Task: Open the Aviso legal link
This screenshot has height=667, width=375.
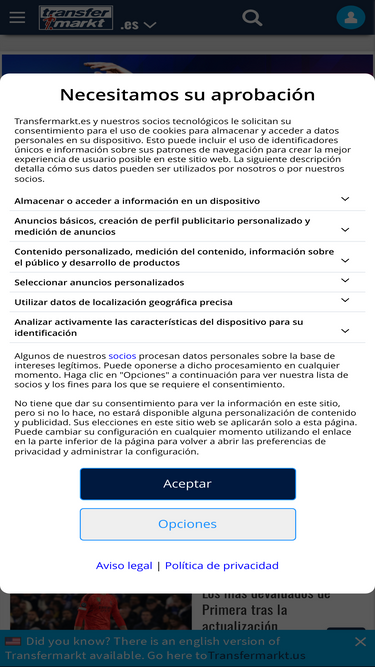Action: [x=124, y=565]
